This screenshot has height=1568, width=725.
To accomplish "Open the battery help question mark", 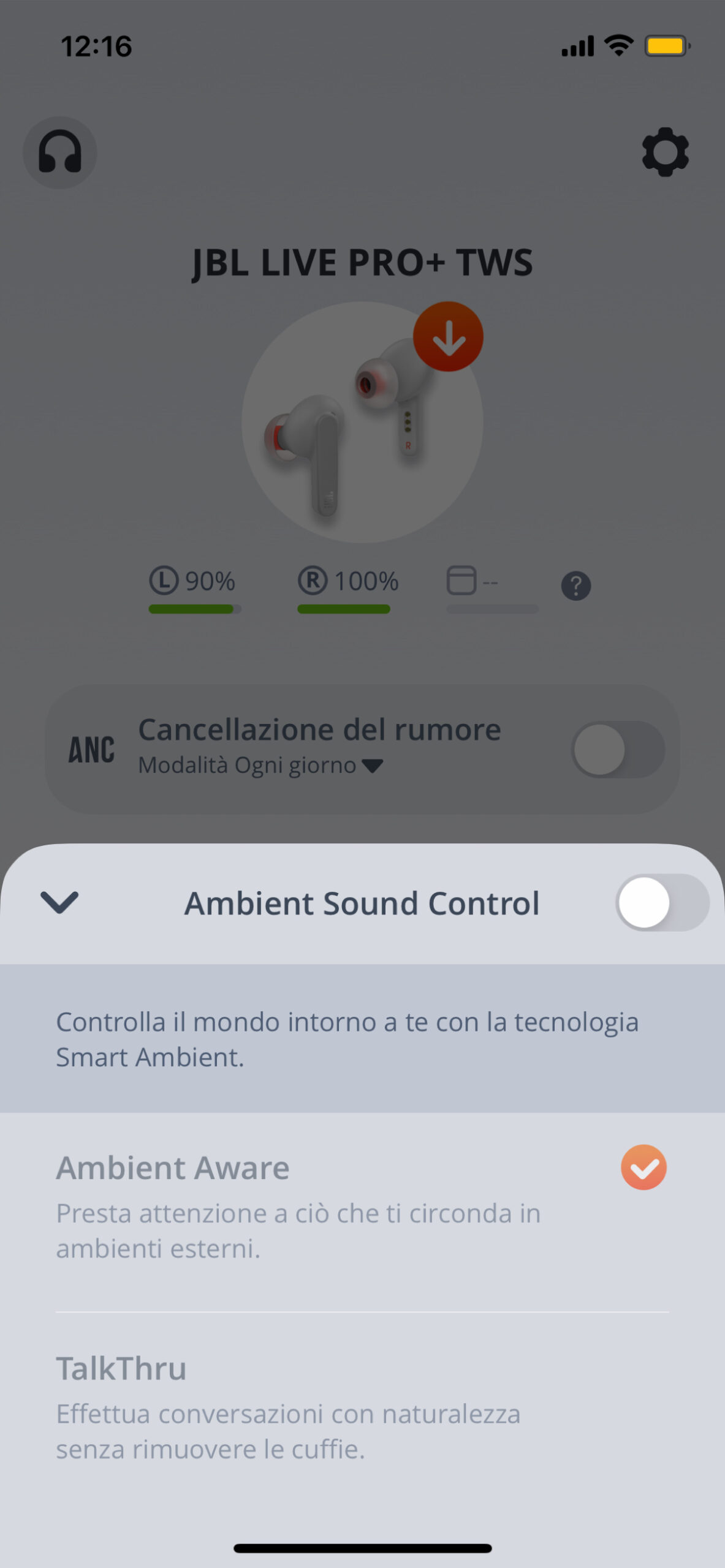I will click(575, 586).
